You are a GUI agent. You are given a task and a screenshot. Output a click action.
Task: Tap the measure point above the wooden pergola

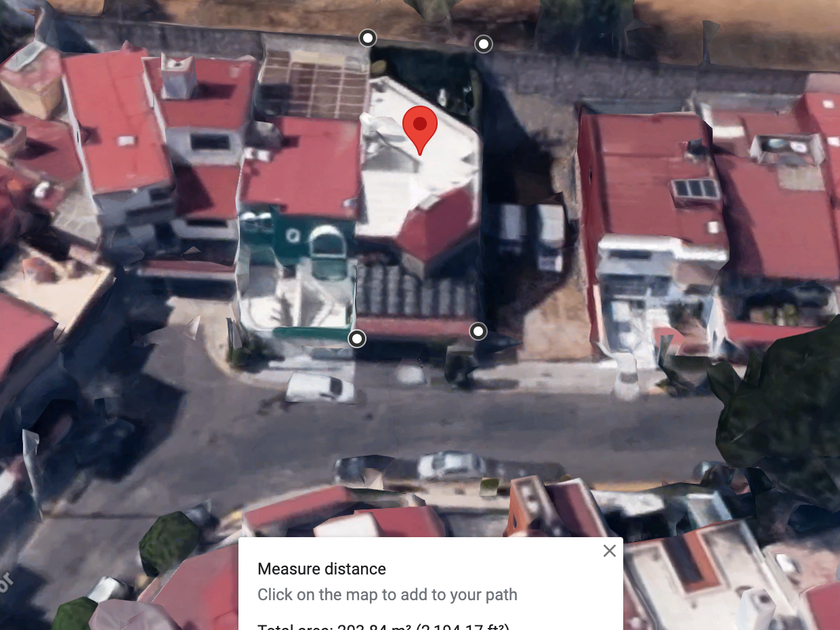(x=368, y=38)
